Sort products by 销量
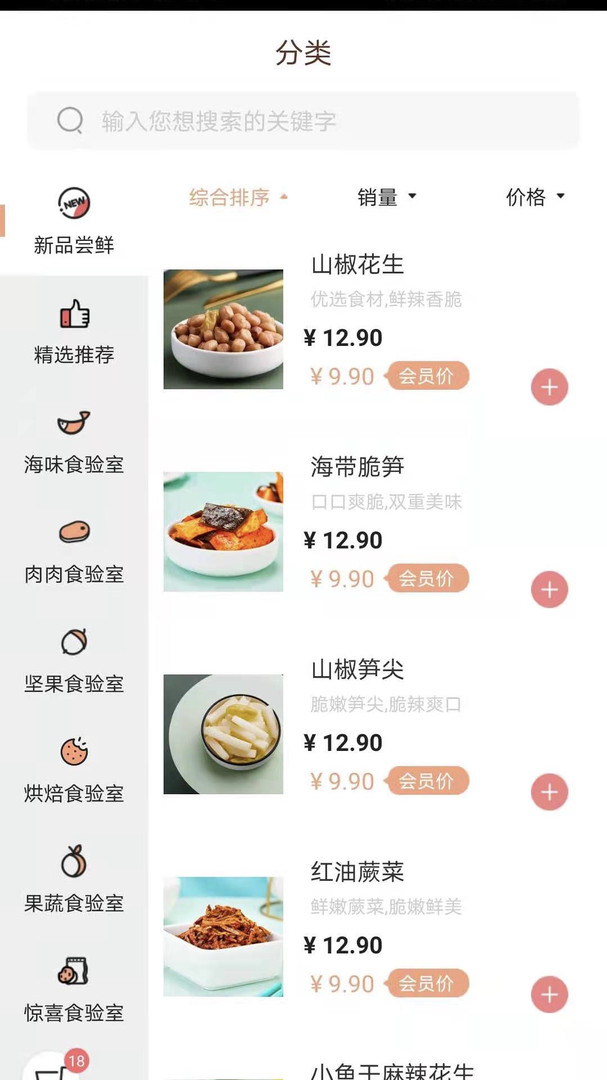 click(387, 198)
